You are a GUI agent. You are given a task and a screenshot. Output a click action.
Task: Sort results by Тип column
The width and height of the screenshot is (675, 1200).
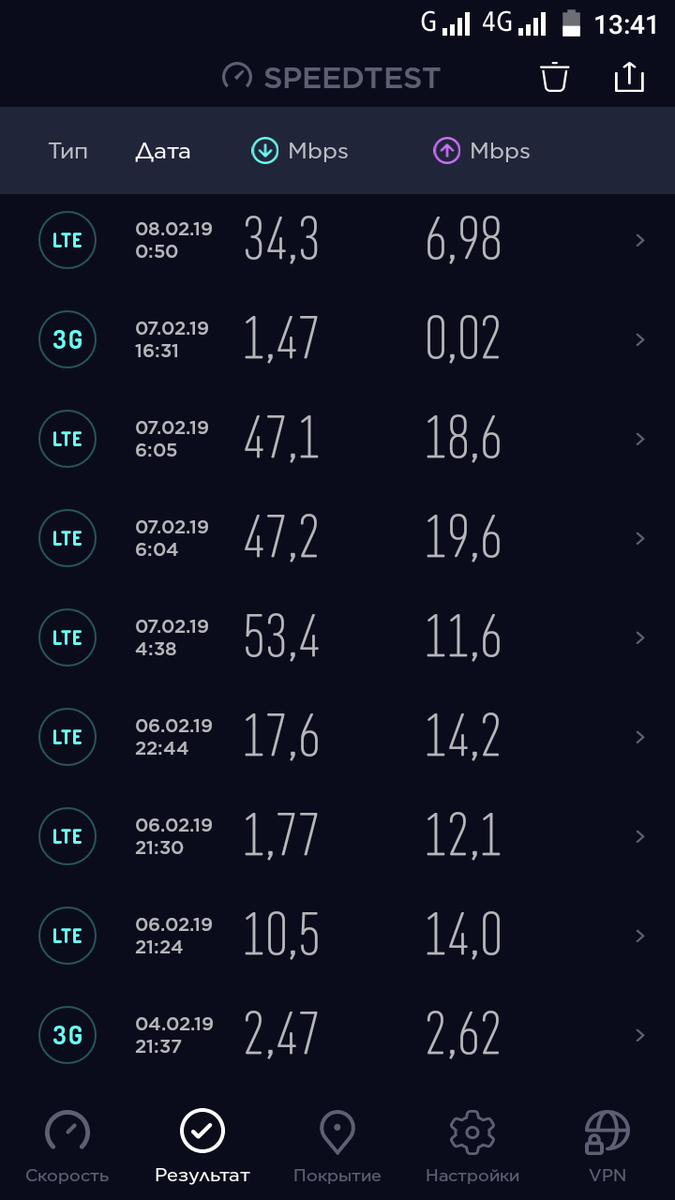point(68,151)
